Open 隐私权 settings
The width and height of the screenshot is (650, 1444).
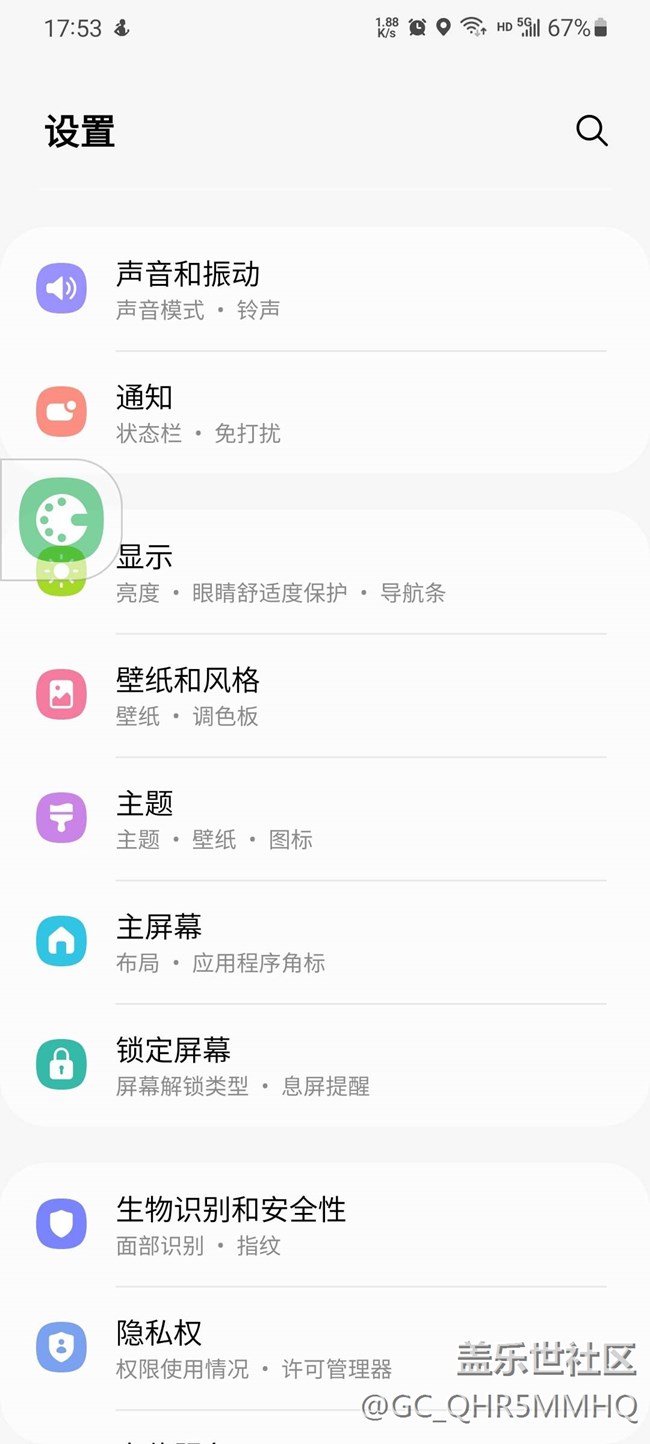[325, 1348]
